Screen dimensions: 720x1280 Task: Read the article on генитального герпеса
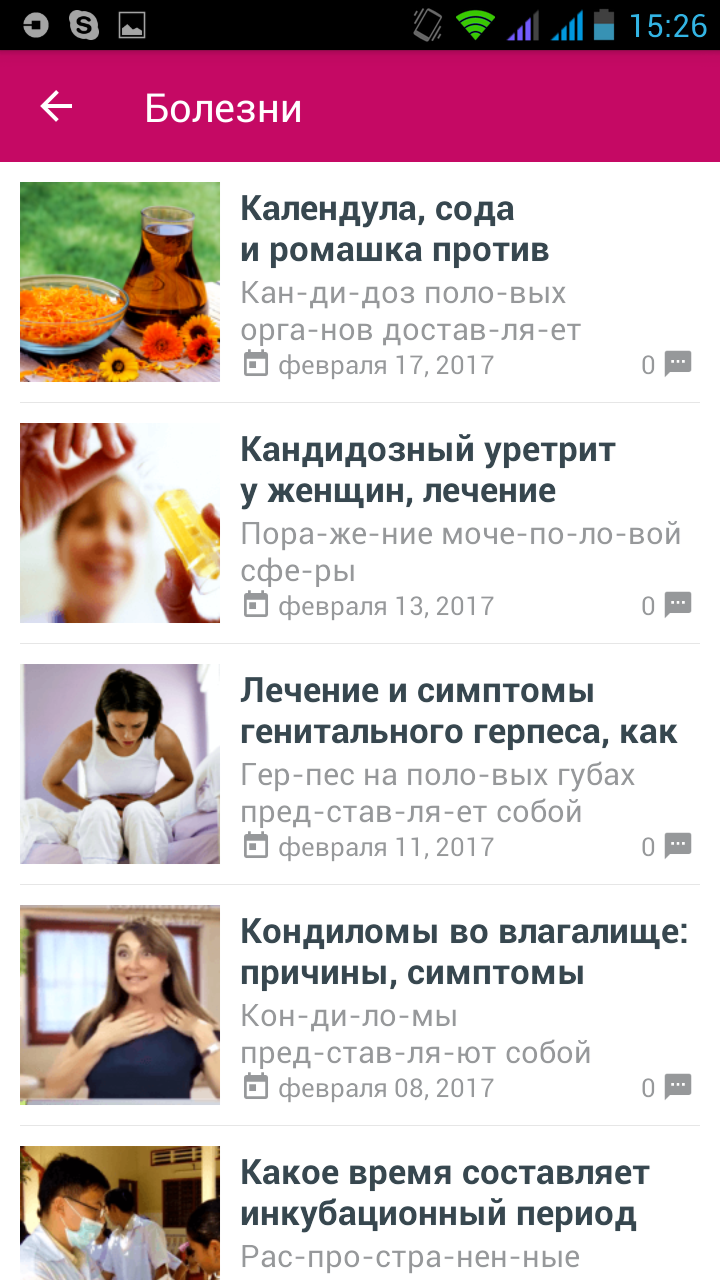(x=458, y=712)
